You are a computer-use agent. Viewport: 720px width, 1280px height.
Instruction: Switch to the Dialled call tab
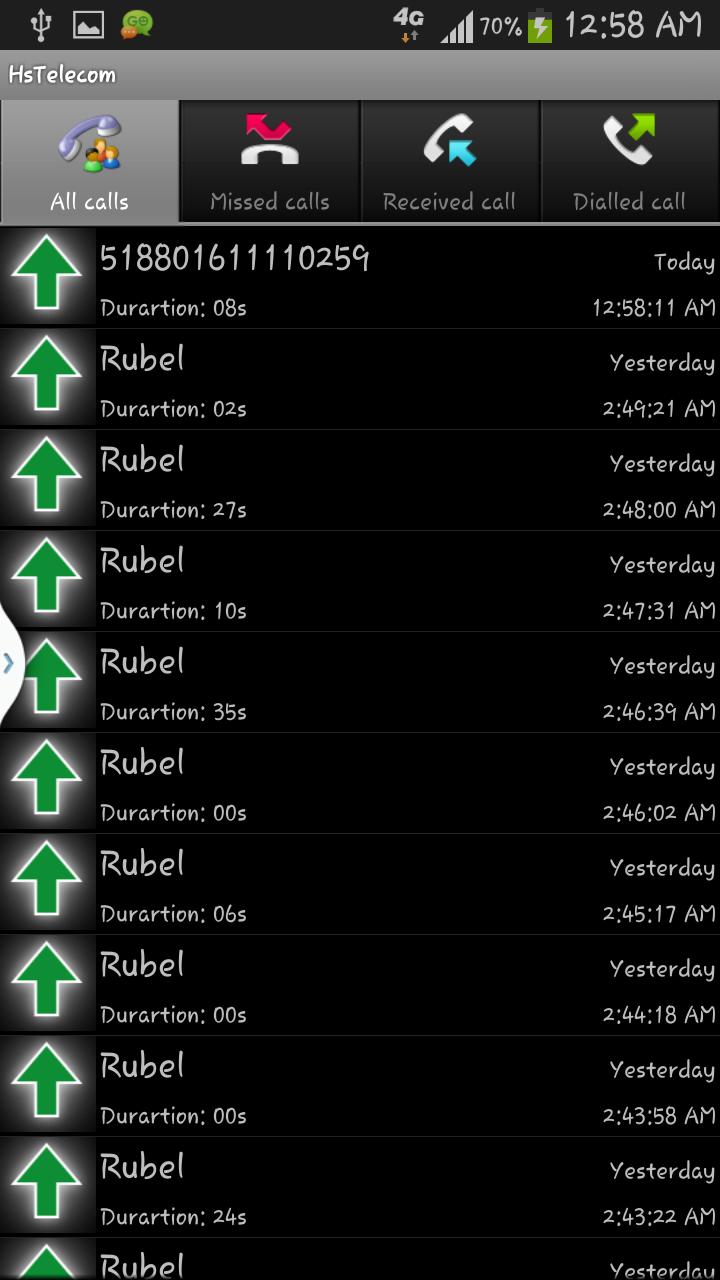pos(630,162)
